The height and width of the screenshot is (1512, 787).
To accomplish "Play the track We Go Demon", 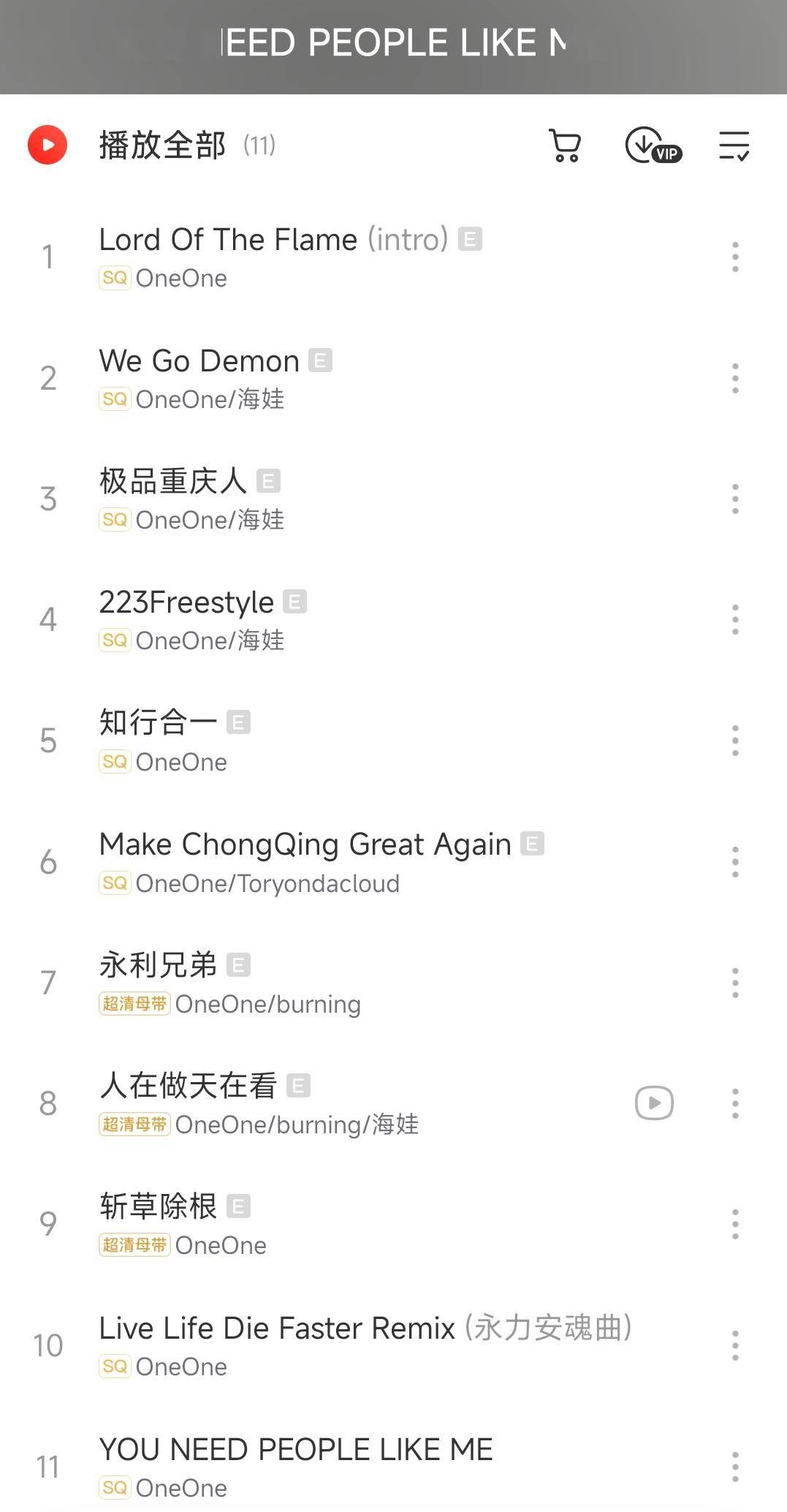I will (x=199, y=362).
